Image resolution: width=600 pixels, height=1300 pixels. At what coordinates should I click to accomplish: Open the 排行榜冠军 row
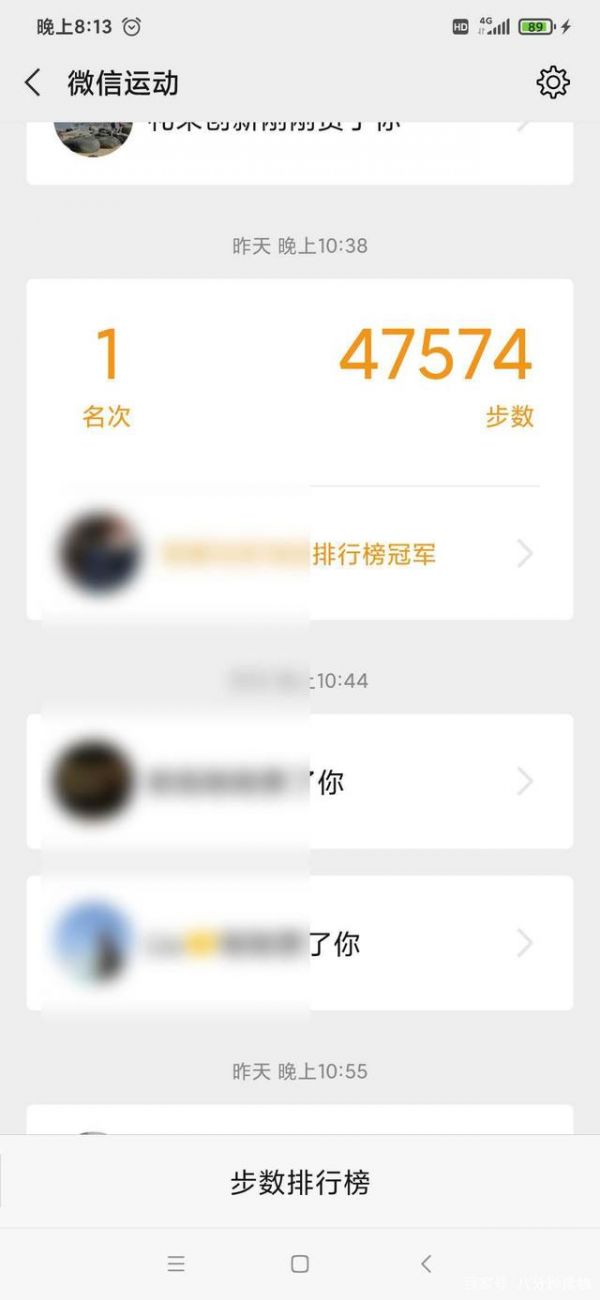tap(300, 554)
